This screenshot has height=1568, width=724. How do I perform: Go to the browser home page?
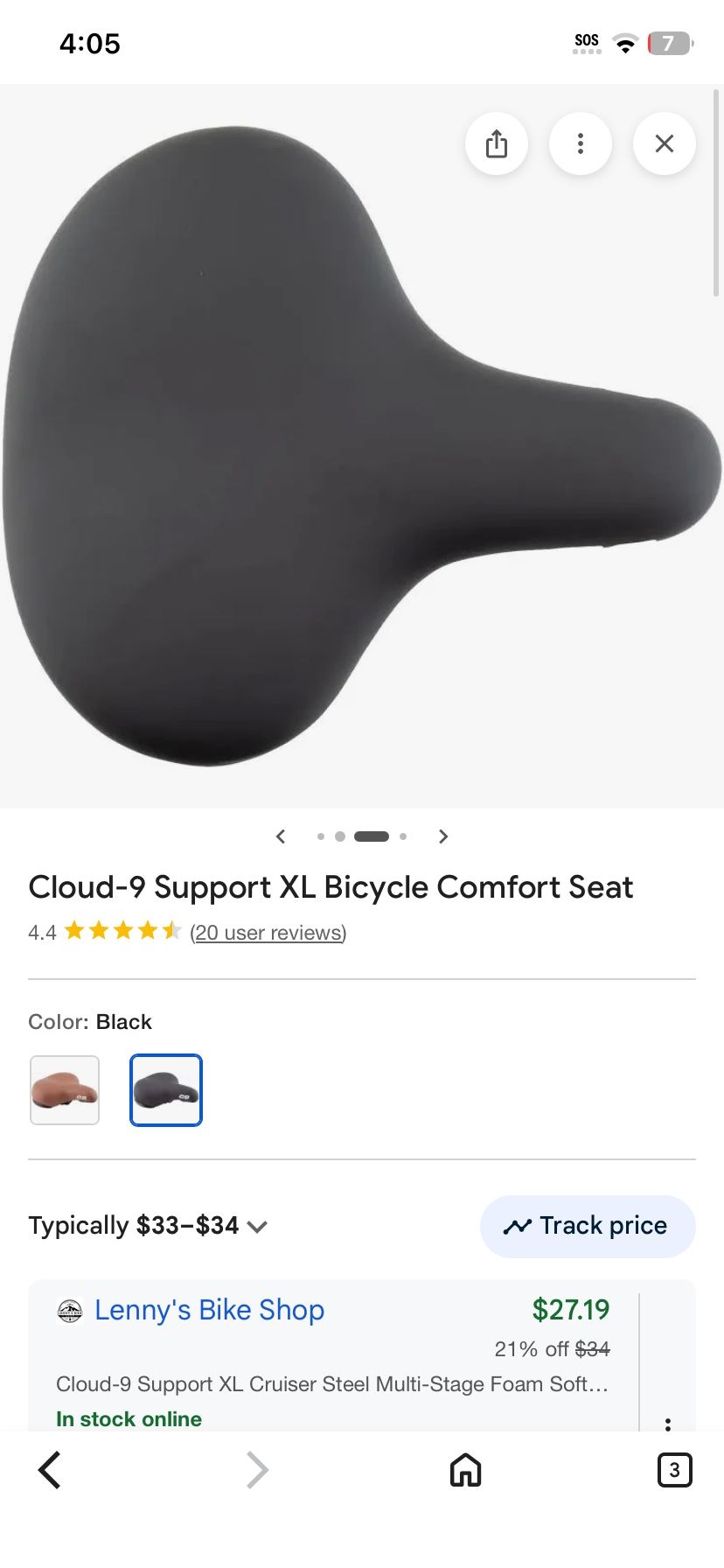click(x=465, y=1470)
